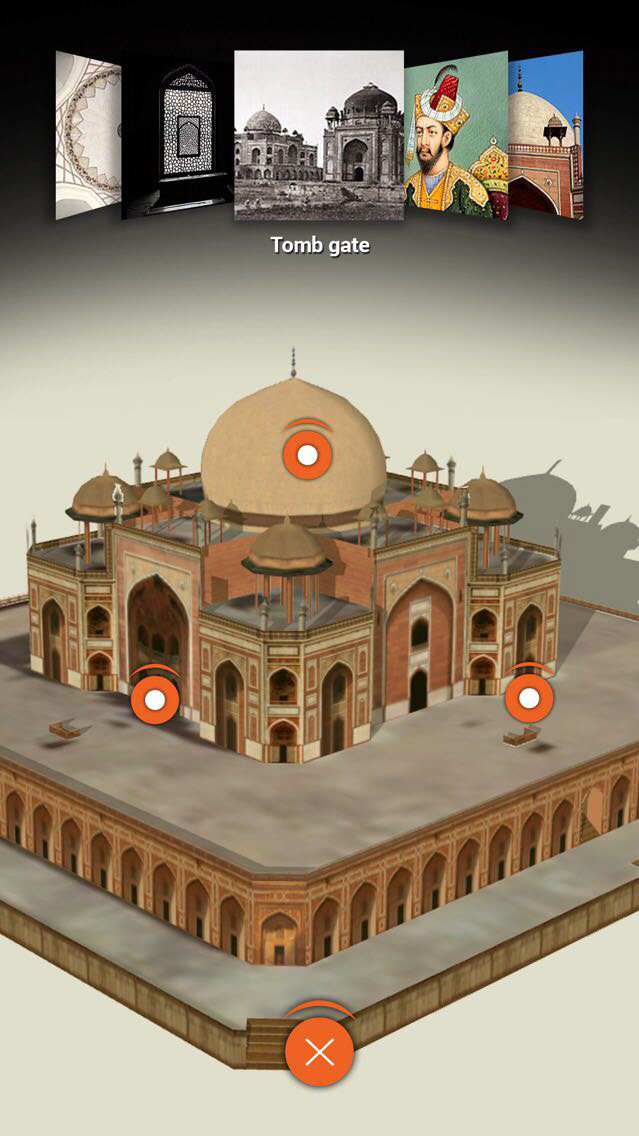
Task: Tap the hotspot on the main dome
Action: 307,456
